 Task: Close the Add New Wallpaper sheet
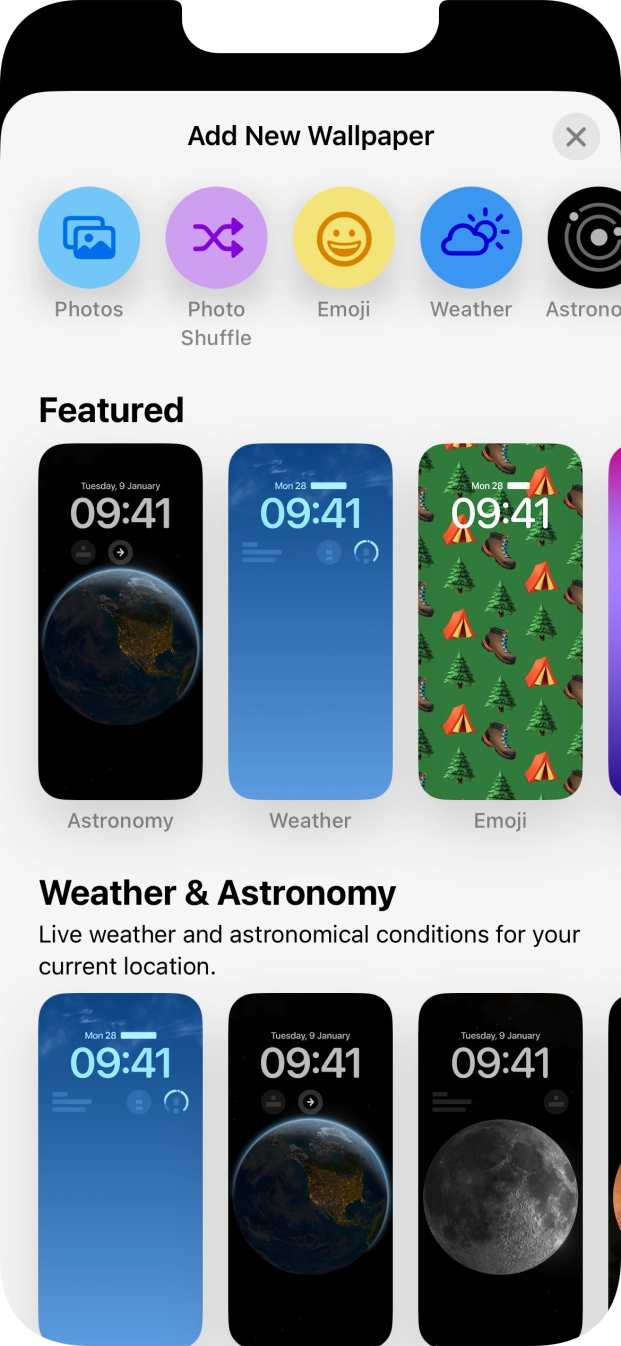coord(576,137)
